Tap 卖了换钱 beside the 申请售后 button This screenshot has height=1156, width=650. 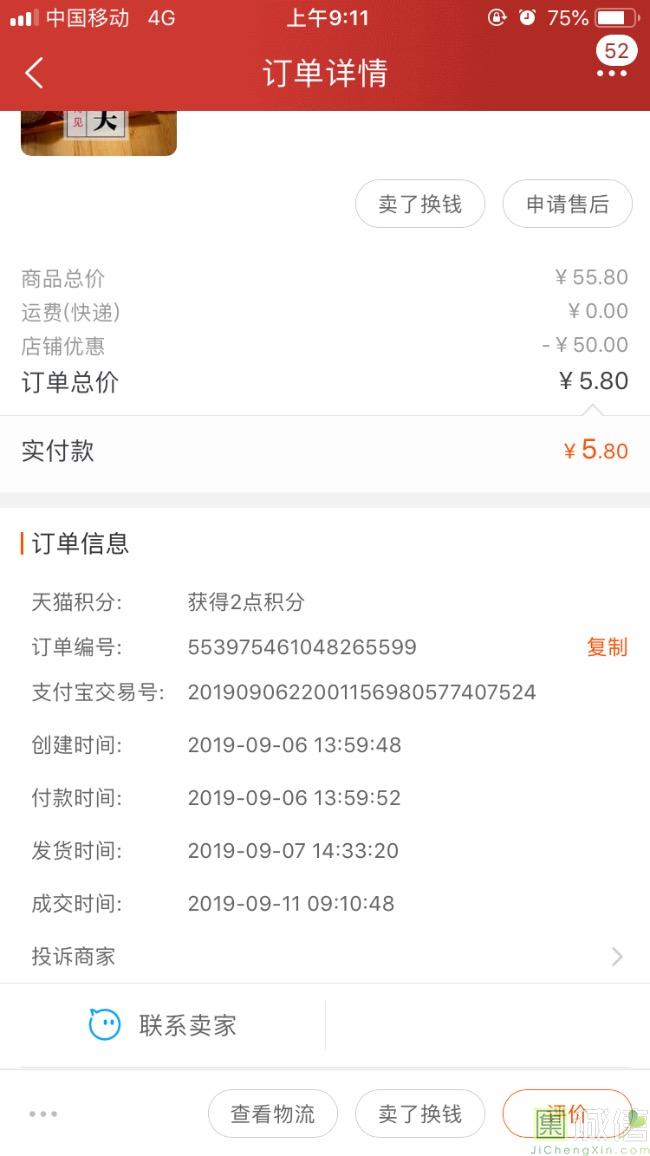coord(420,204)
